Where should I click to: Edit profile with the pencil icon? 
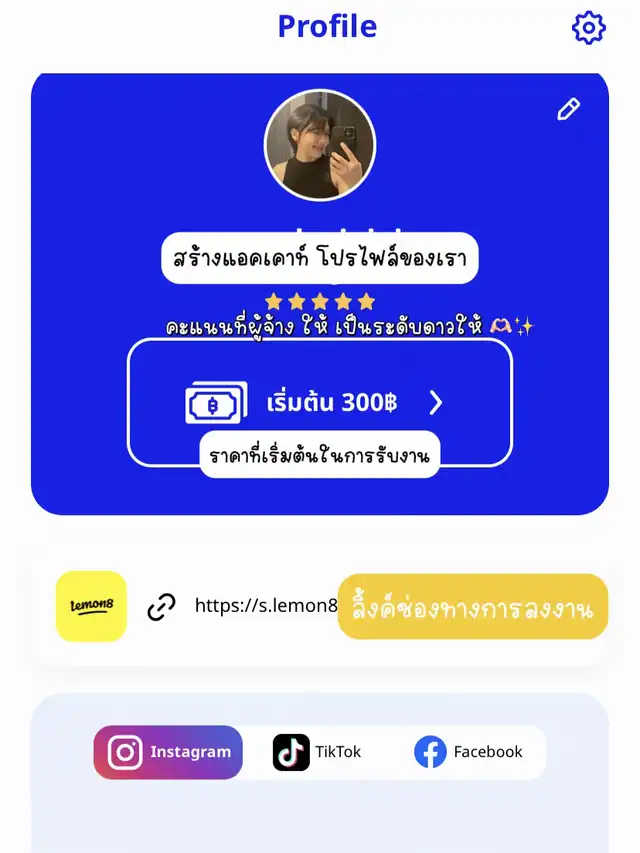(x=568, y=109)
